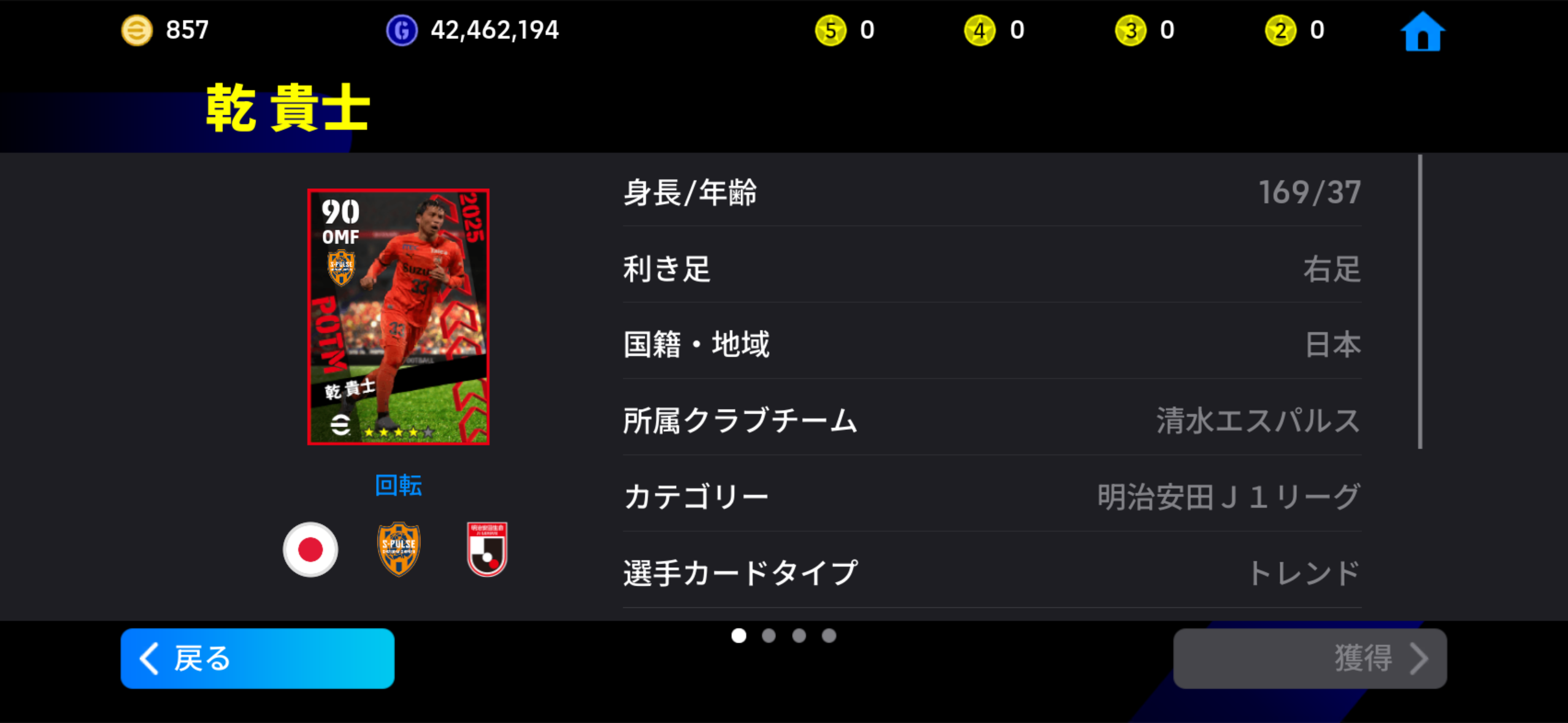Go to the home screen icon
This screenshot has height=723, width=1568.
1422,32
